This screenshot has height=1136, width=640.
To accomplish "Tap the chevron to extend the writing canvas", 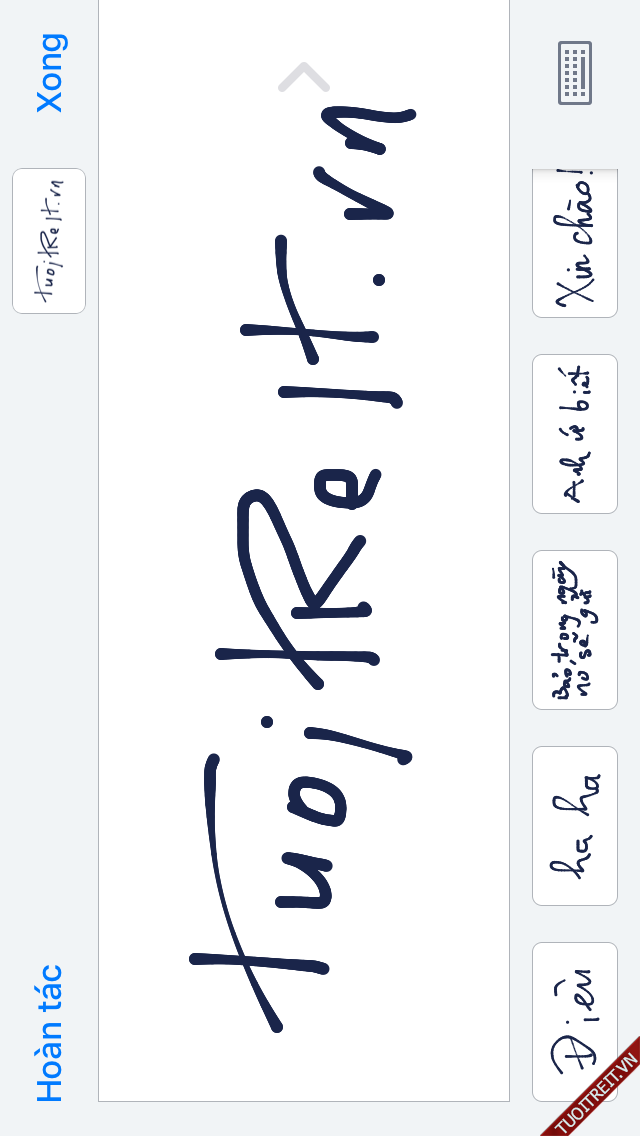I will click(304, 77).
